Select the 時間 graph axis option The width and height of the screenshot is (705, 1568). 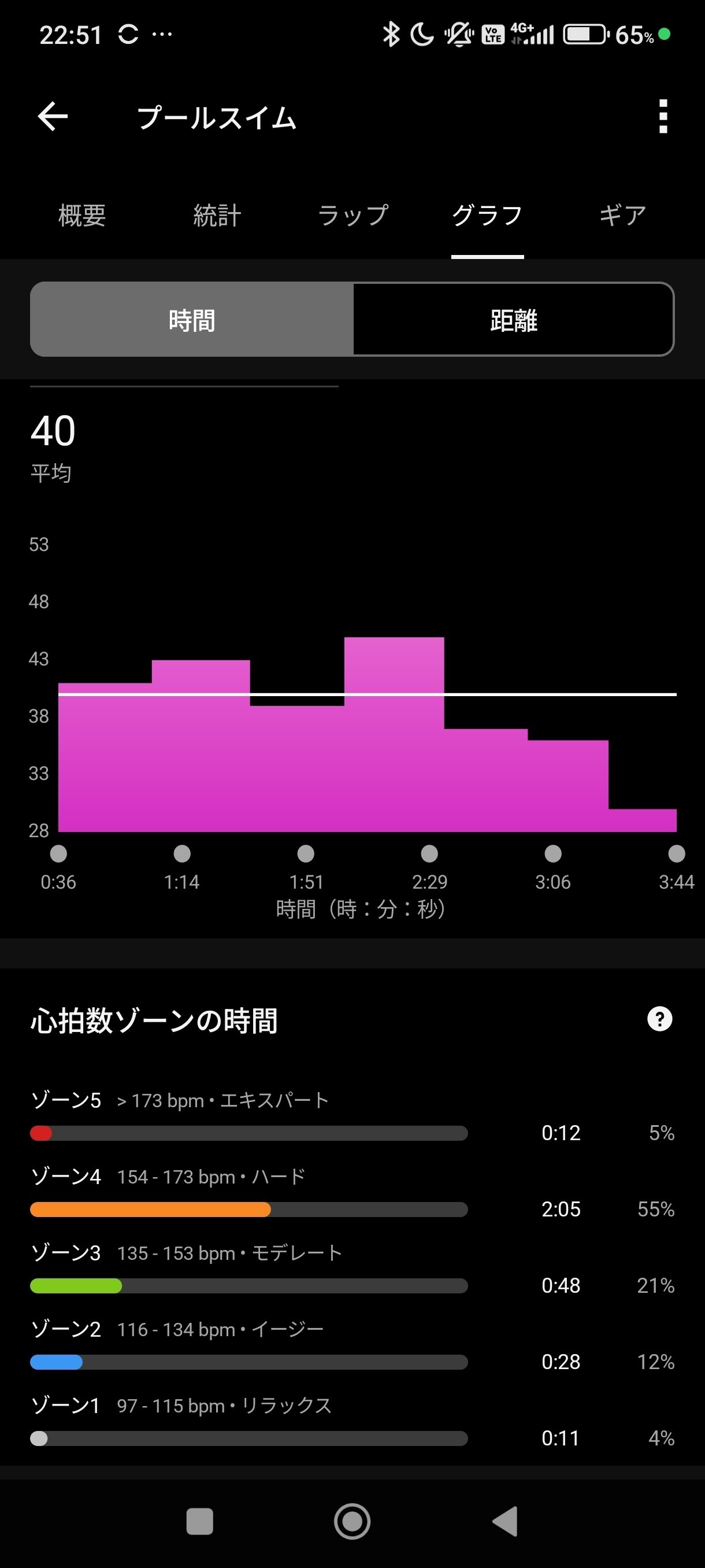[192, 320]
